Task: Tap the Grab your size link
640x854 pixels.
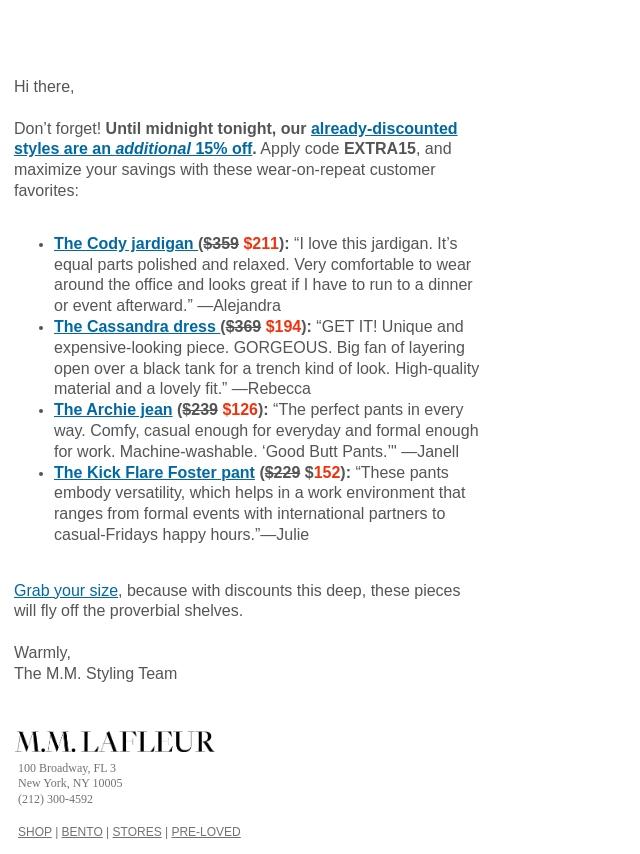Action: [66, 590]
